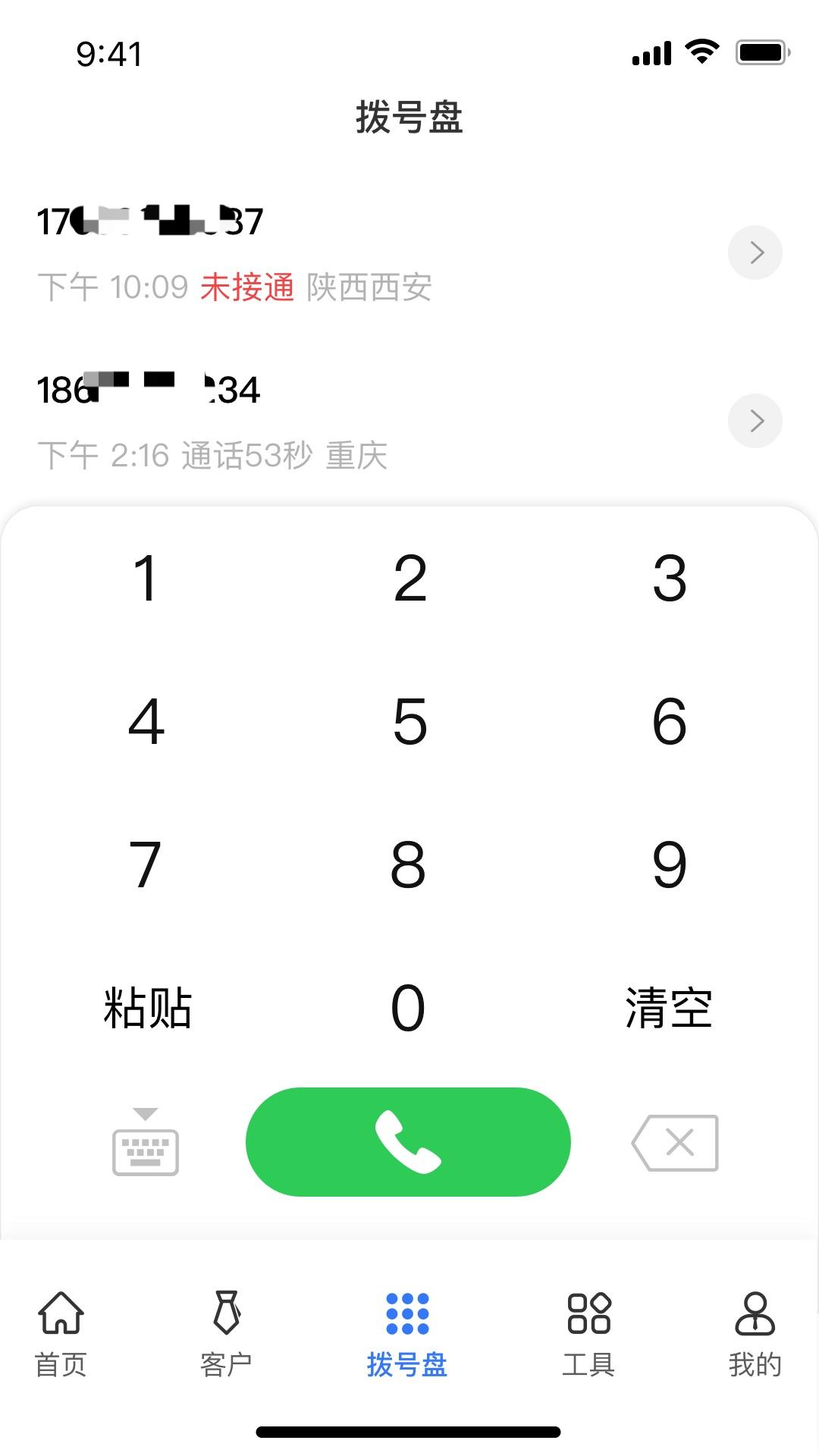This screenshot has height=1456, width=819.
Task: Tap the backspace delete icon
Action: click(x=675, y=1143)
